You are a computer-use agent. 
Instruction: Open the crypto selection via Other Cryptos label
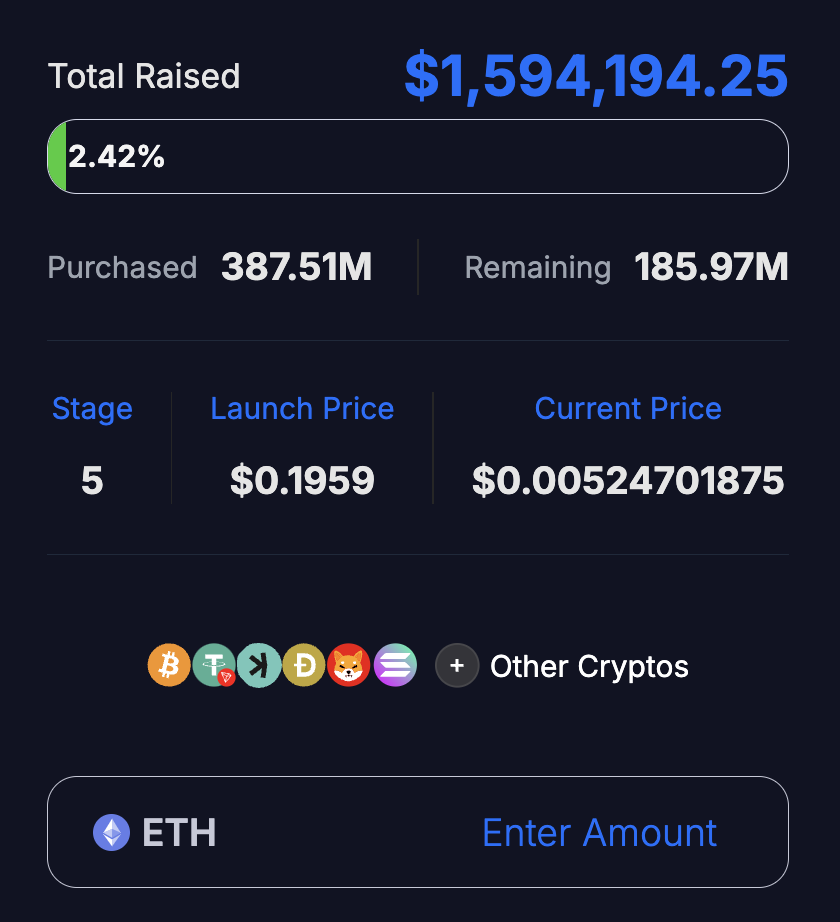588,666
